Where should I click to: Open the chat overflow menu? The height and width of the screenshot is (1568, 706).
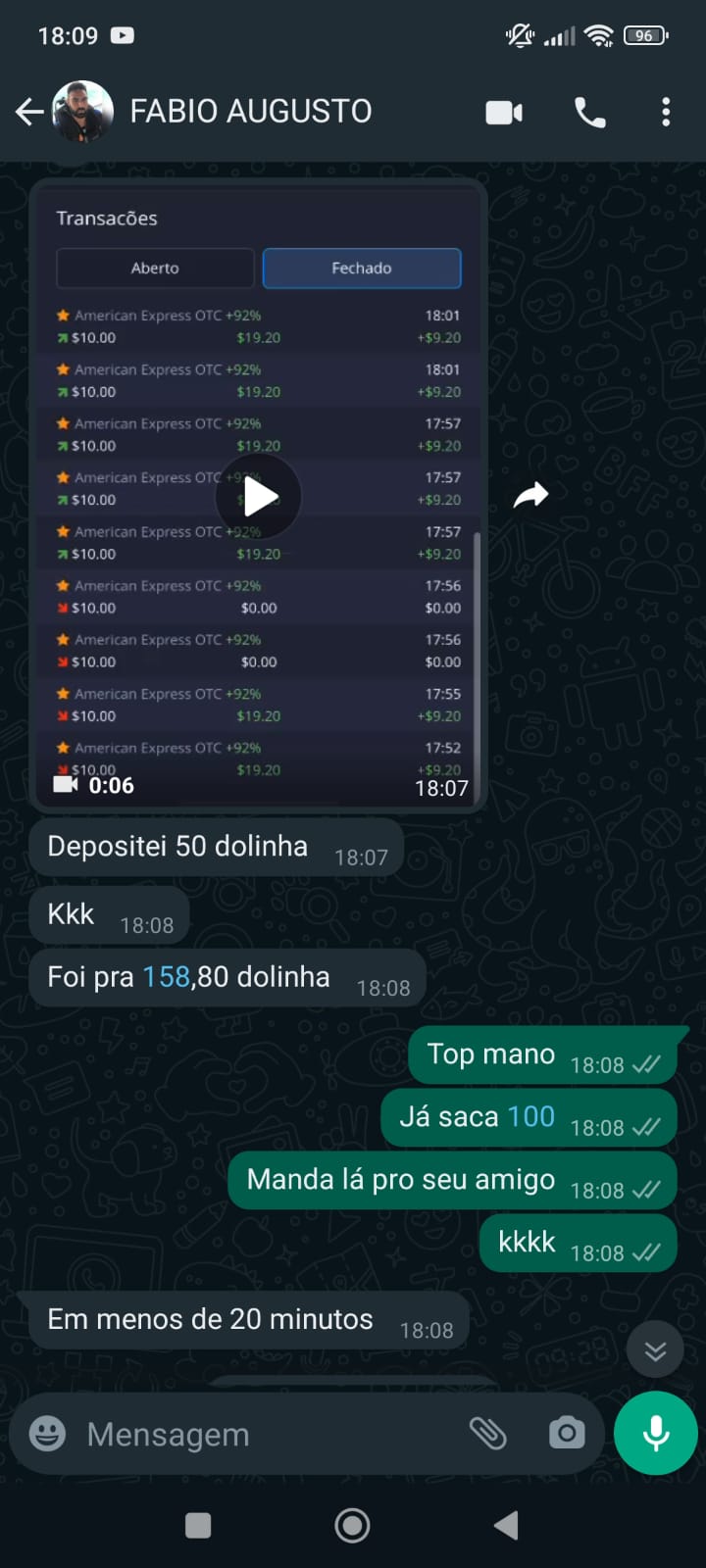click(666, 113)
